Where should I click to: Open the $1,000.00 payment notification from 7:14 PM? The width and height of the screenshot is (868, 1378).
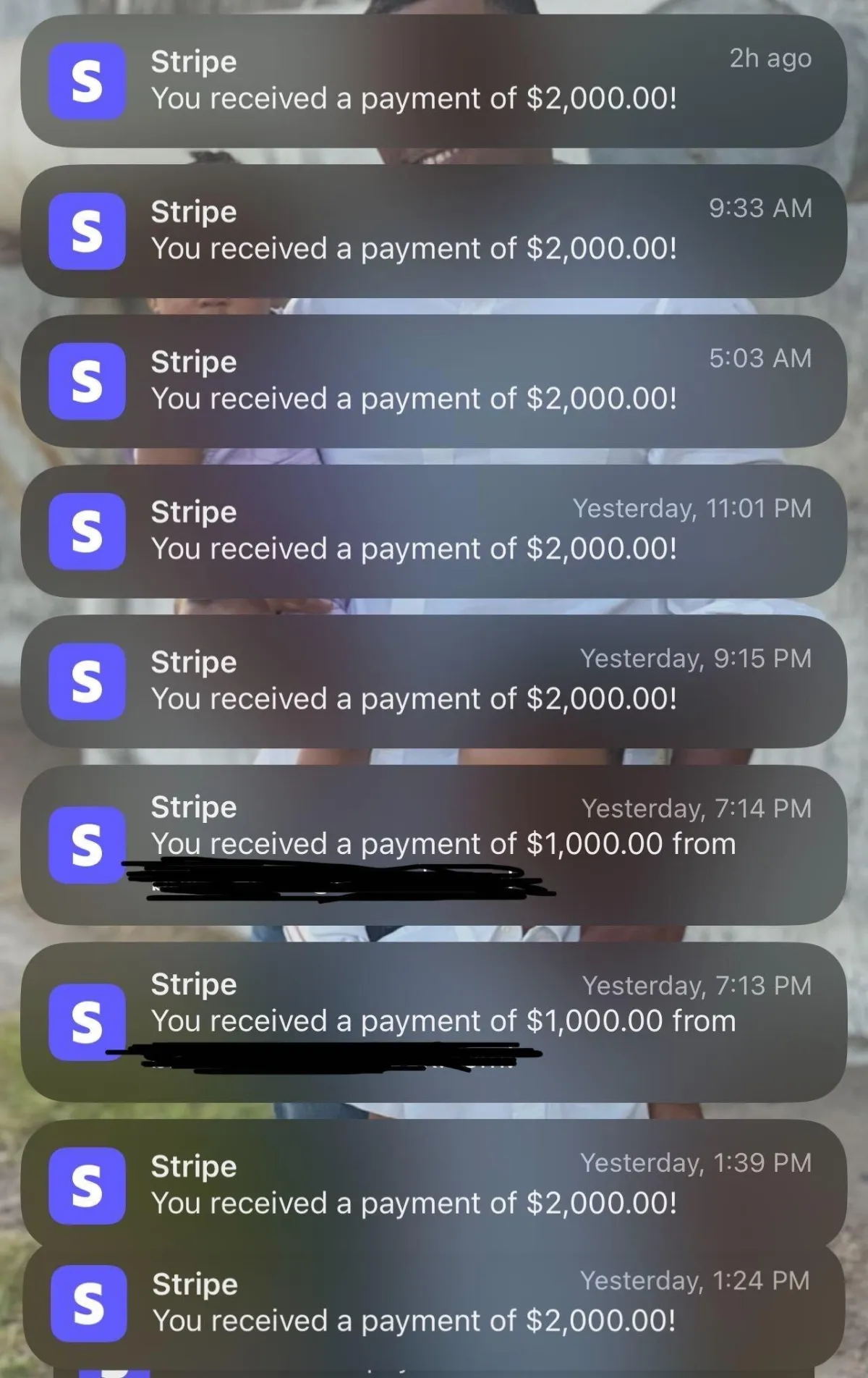434,845
